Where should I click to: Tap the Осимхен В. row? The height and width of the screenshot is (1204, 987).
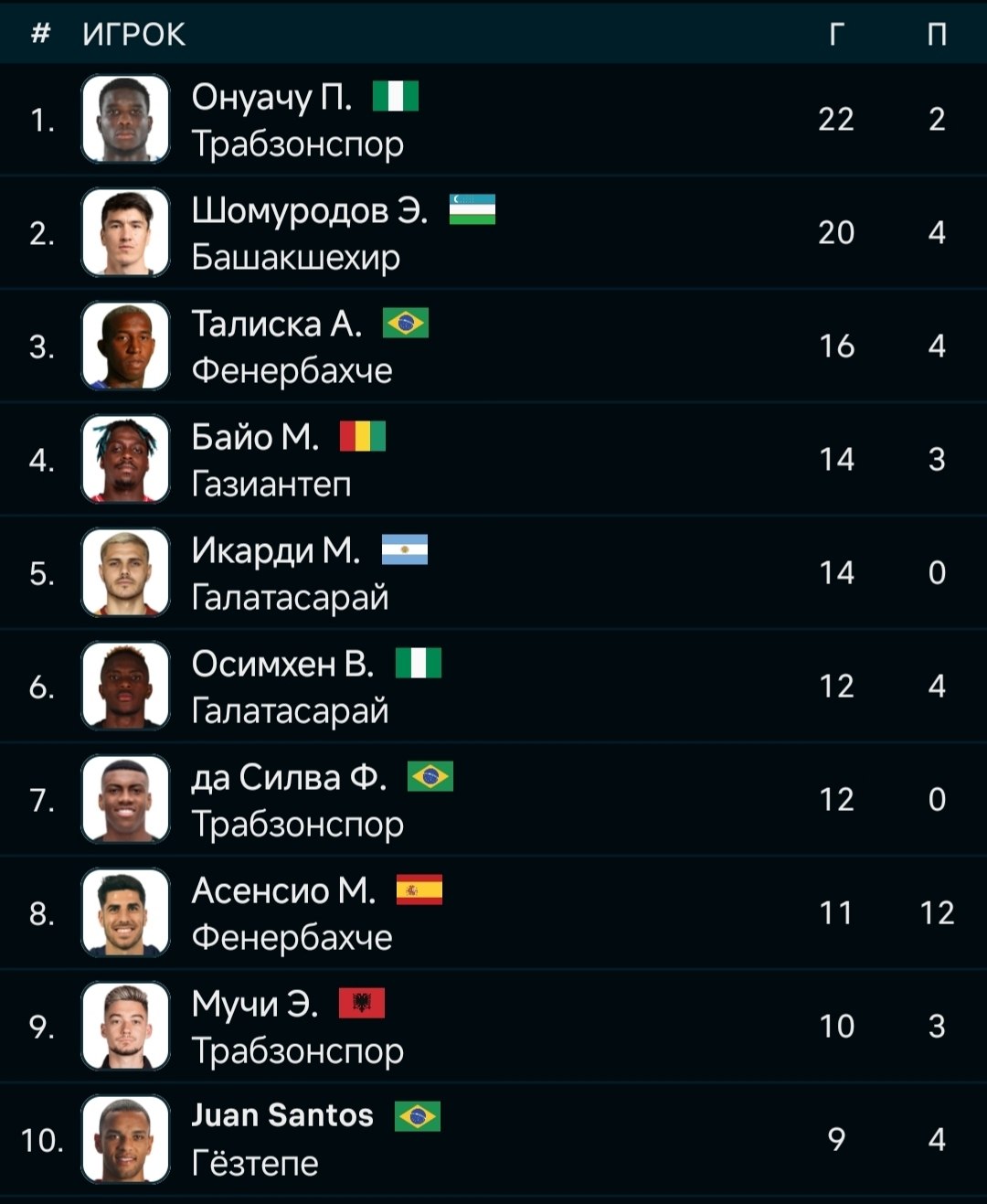[x=282, y=664]
